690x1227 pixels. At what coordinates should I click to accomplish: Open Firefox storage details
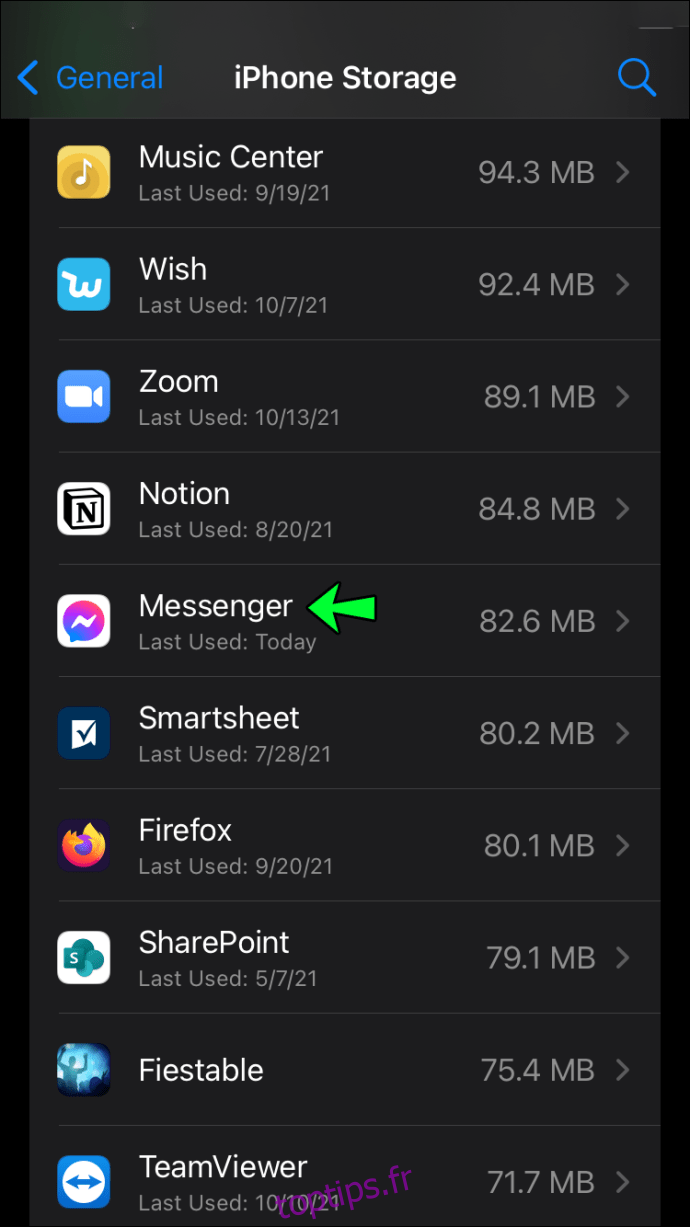coord(345,845)
